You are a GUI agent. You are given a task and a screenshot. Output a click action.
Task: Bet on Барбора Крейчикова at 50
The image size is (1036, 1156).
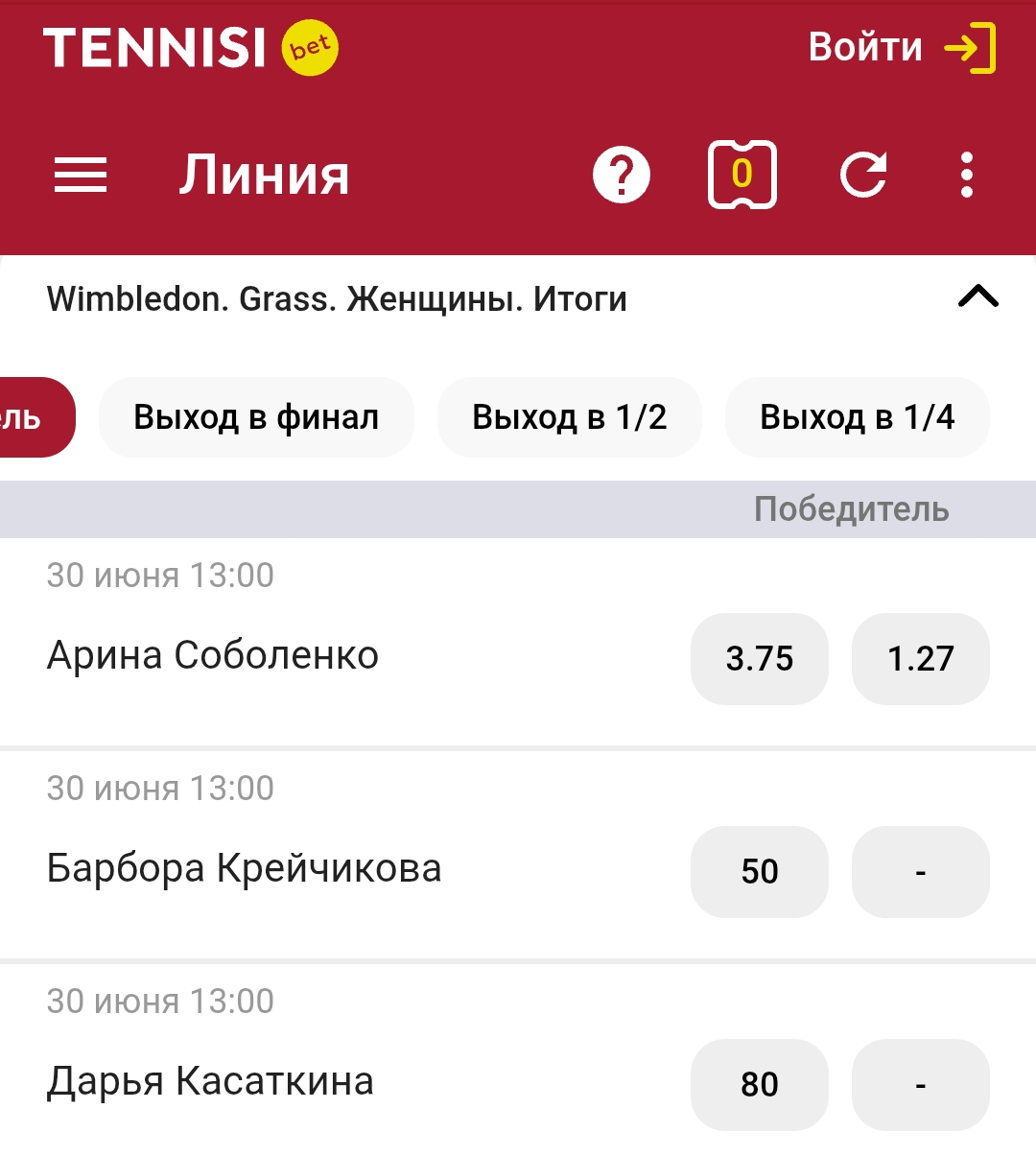pyautogui.click(x=759, y=872)
